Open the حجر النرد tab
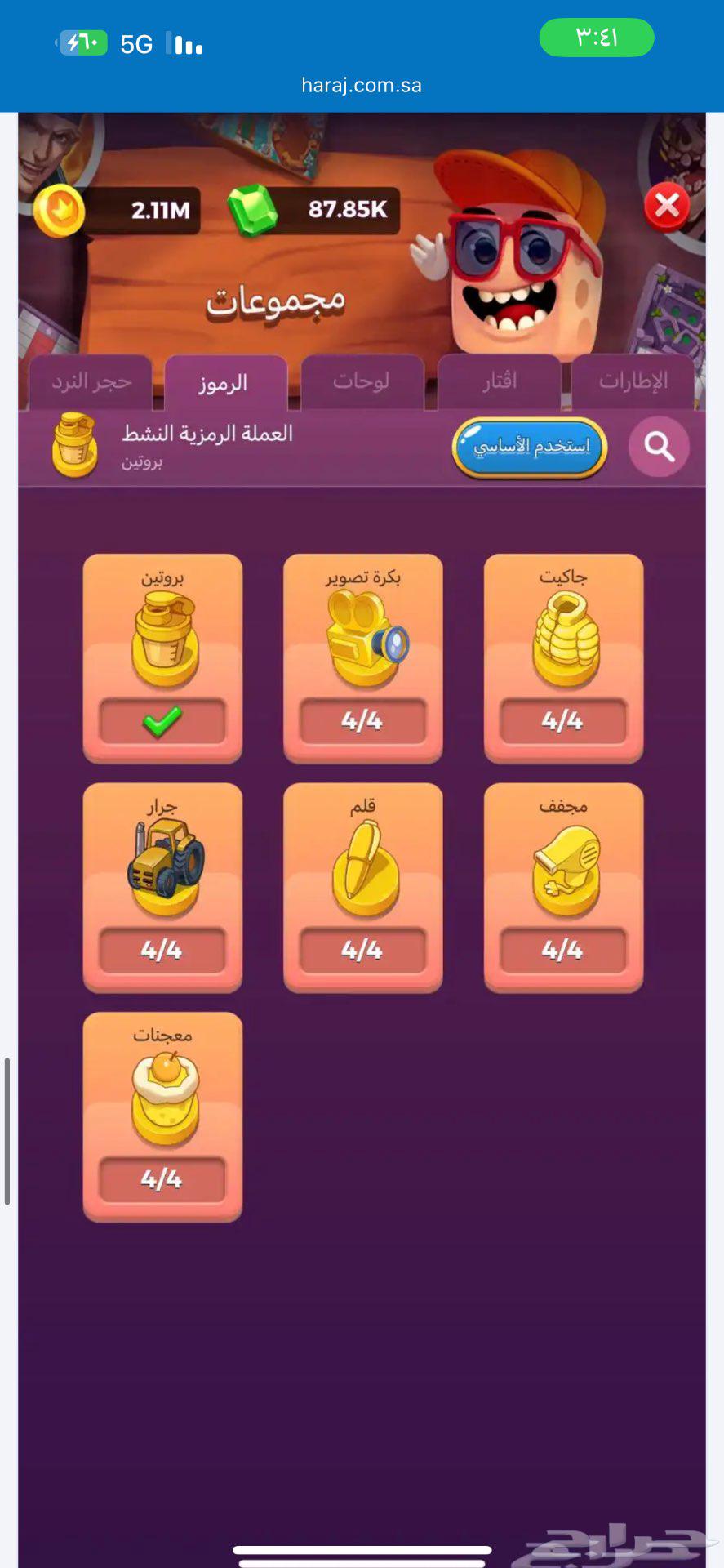The width and height of the screenshot is (724, 1568). (90, 381)
